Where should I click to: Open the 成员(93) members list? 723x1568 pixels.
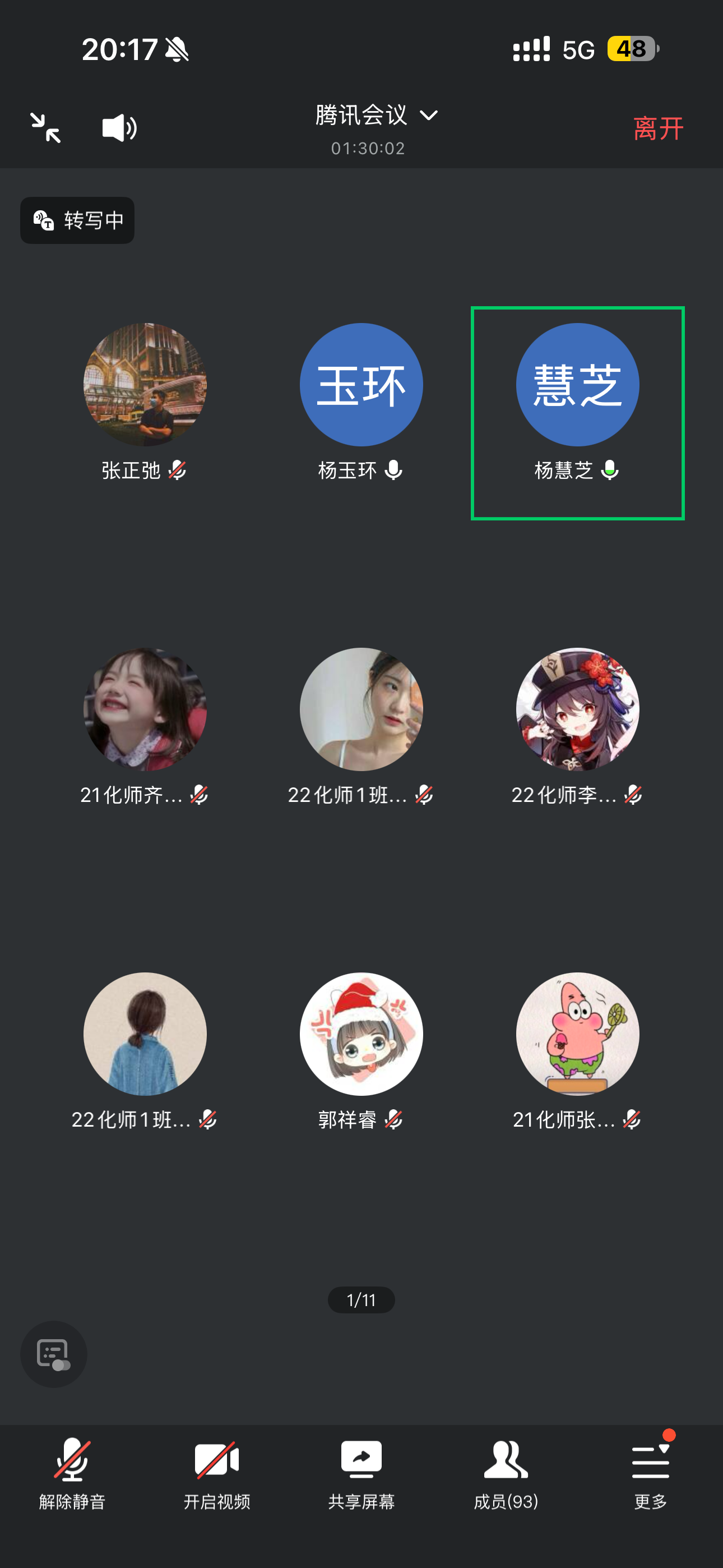(506, 1474)
